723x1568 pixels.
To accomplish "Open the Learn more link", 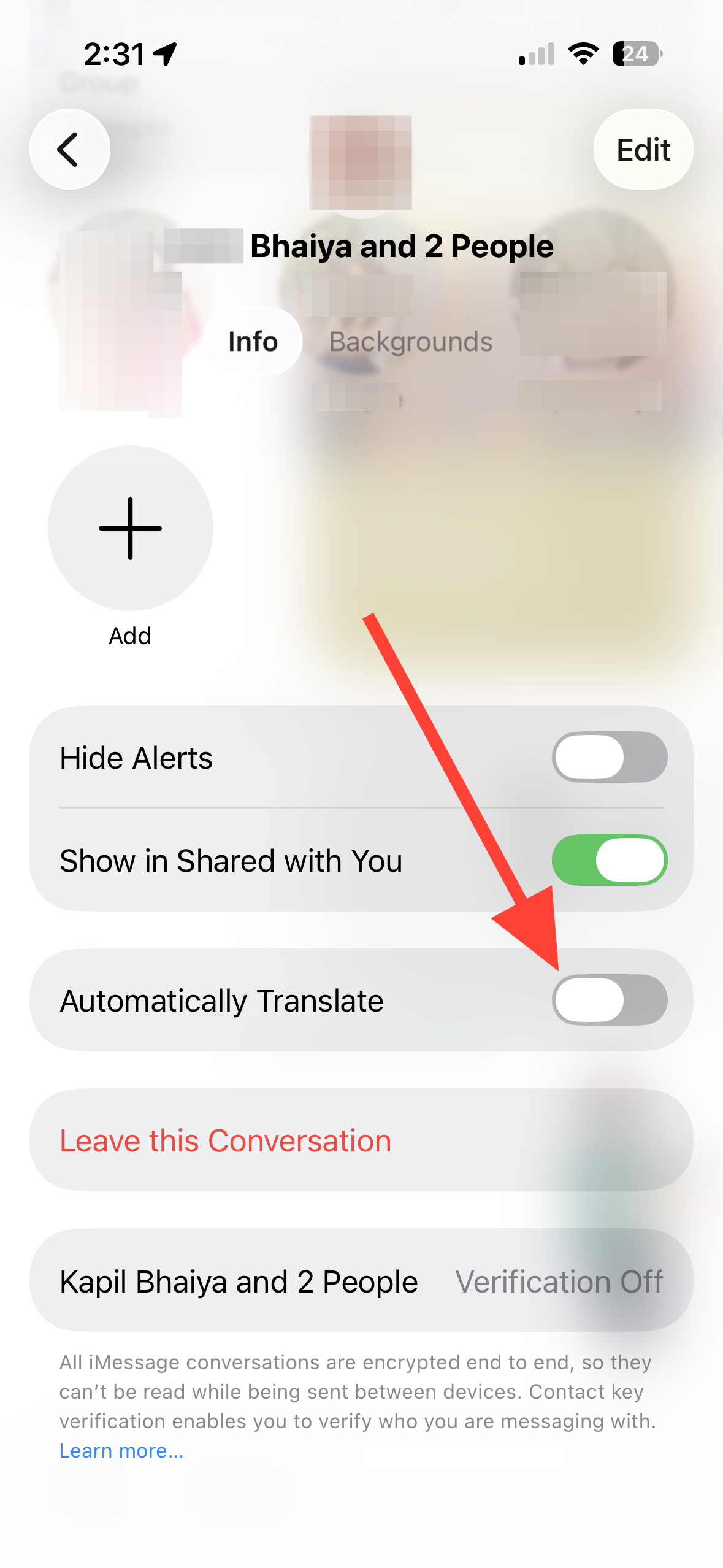I will coord(121,1451).
